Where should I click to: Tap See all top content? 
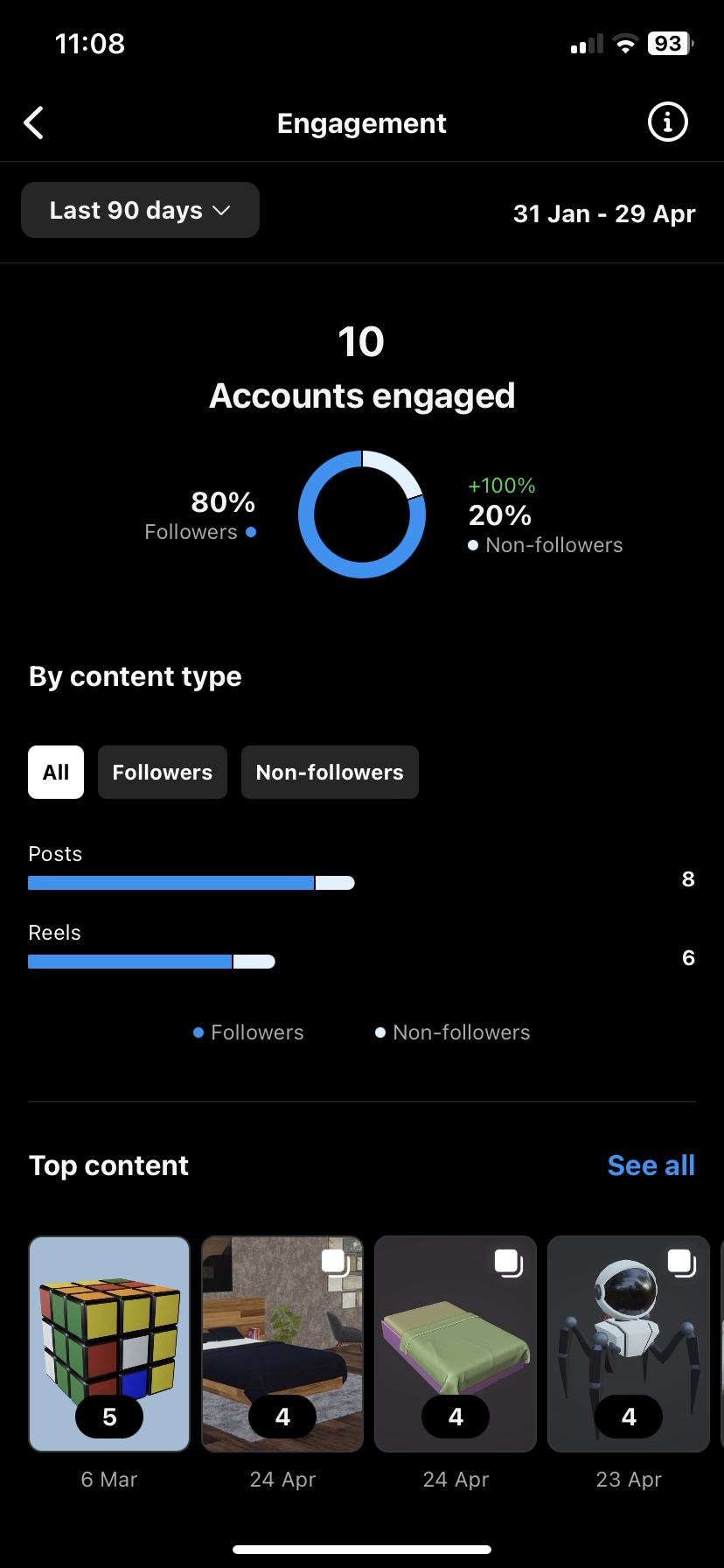pyautogui.click(x=651, y=1165)
